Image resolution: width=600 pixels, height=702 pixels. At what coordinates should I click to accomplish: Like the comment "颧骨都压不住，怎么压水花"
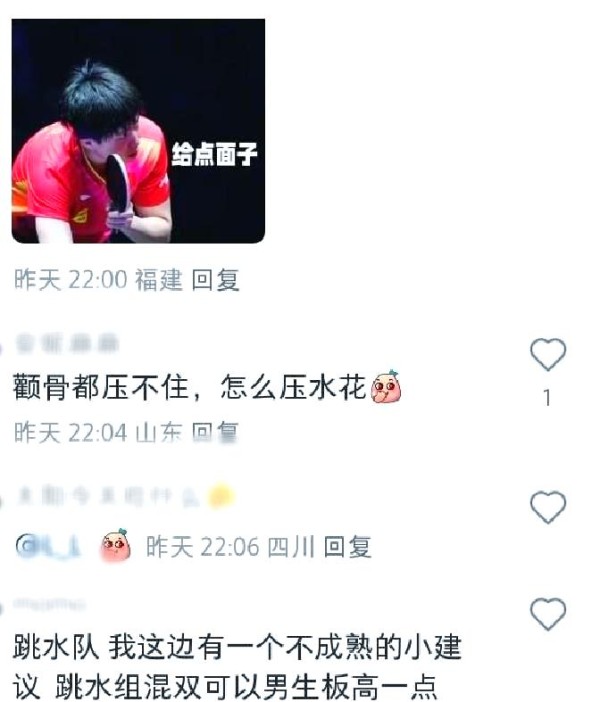547,354
